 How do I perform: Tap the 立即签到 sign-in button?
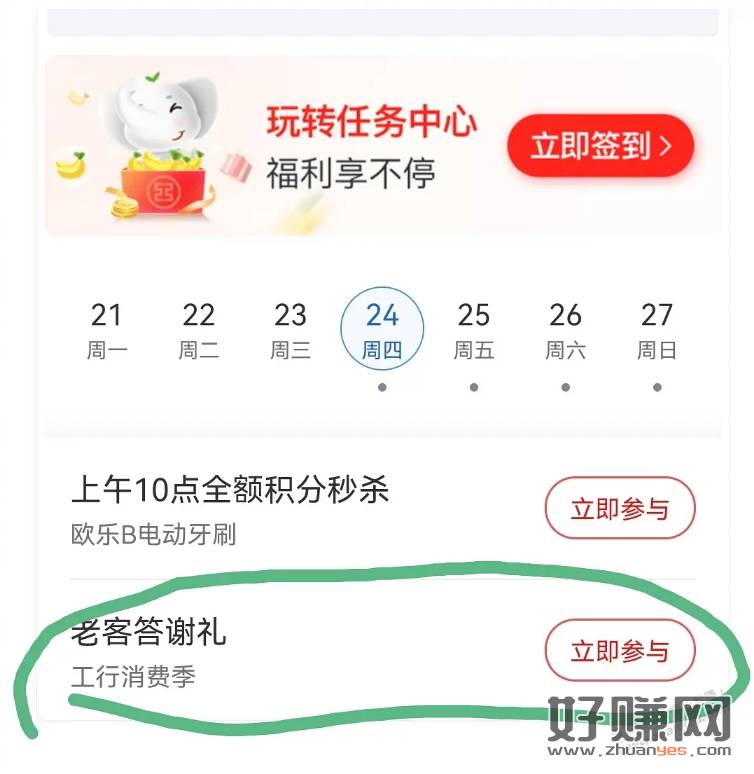coord(600,146)
